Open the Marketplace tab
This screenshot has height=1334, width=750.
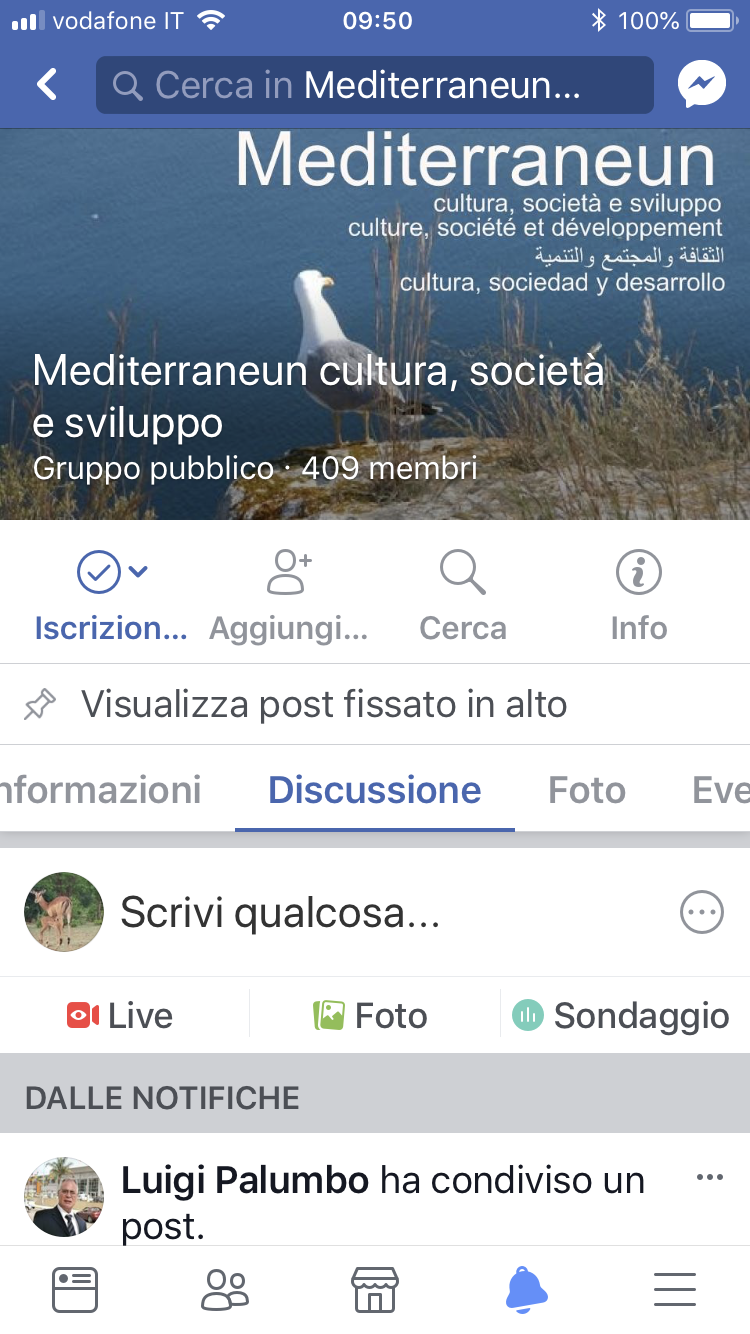(375, 1290)
